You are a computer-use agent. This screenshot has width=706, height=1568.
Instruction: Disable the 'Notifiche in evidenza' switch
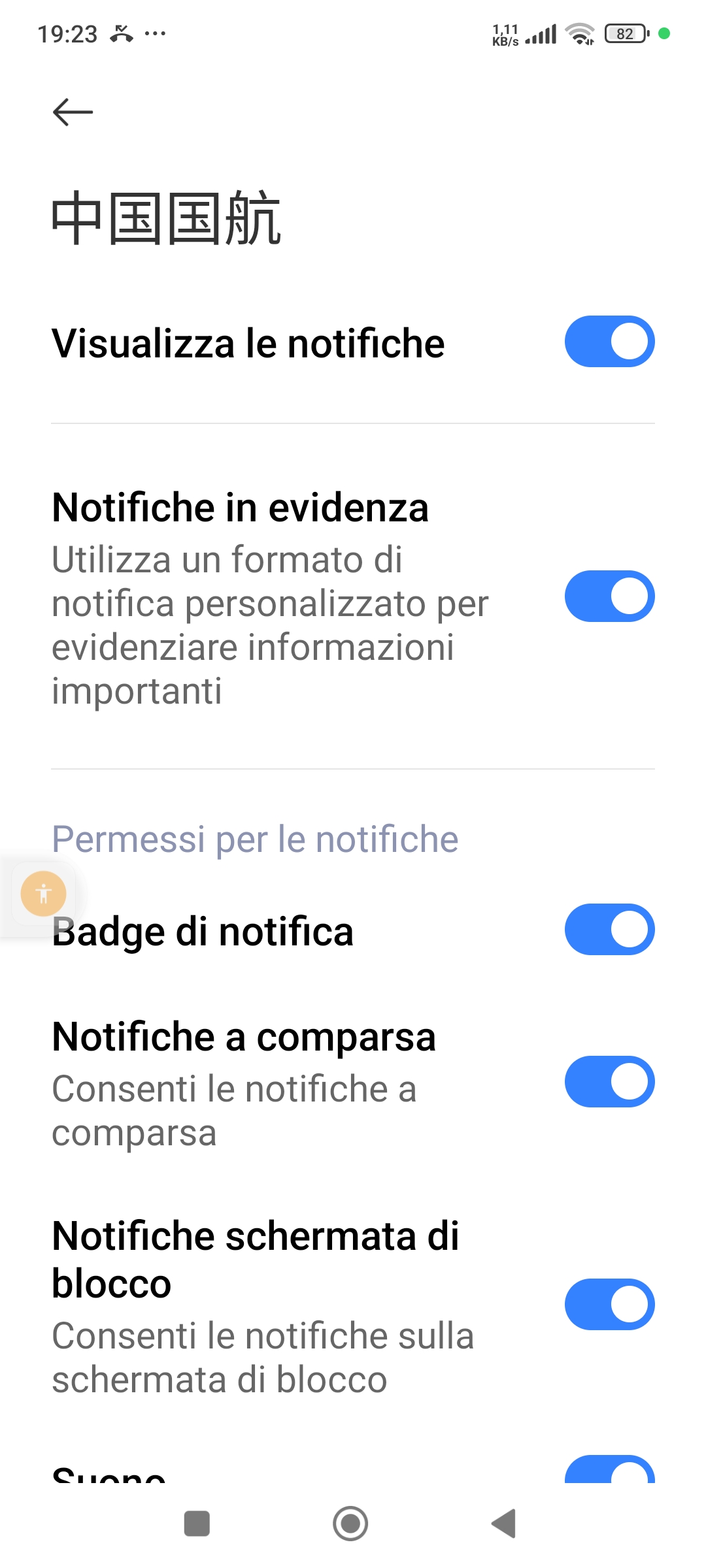click(609, 596)
